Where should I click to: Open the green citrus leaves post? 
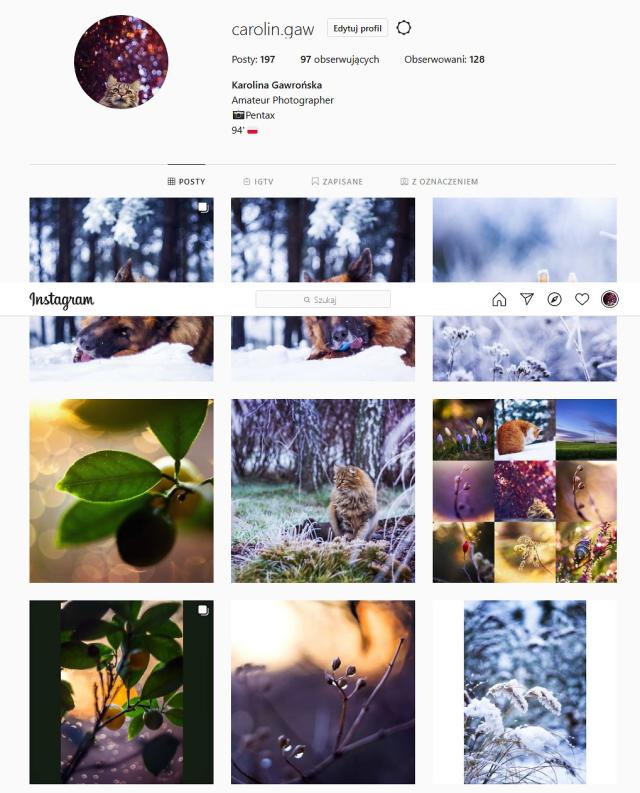tap(121, 490)
